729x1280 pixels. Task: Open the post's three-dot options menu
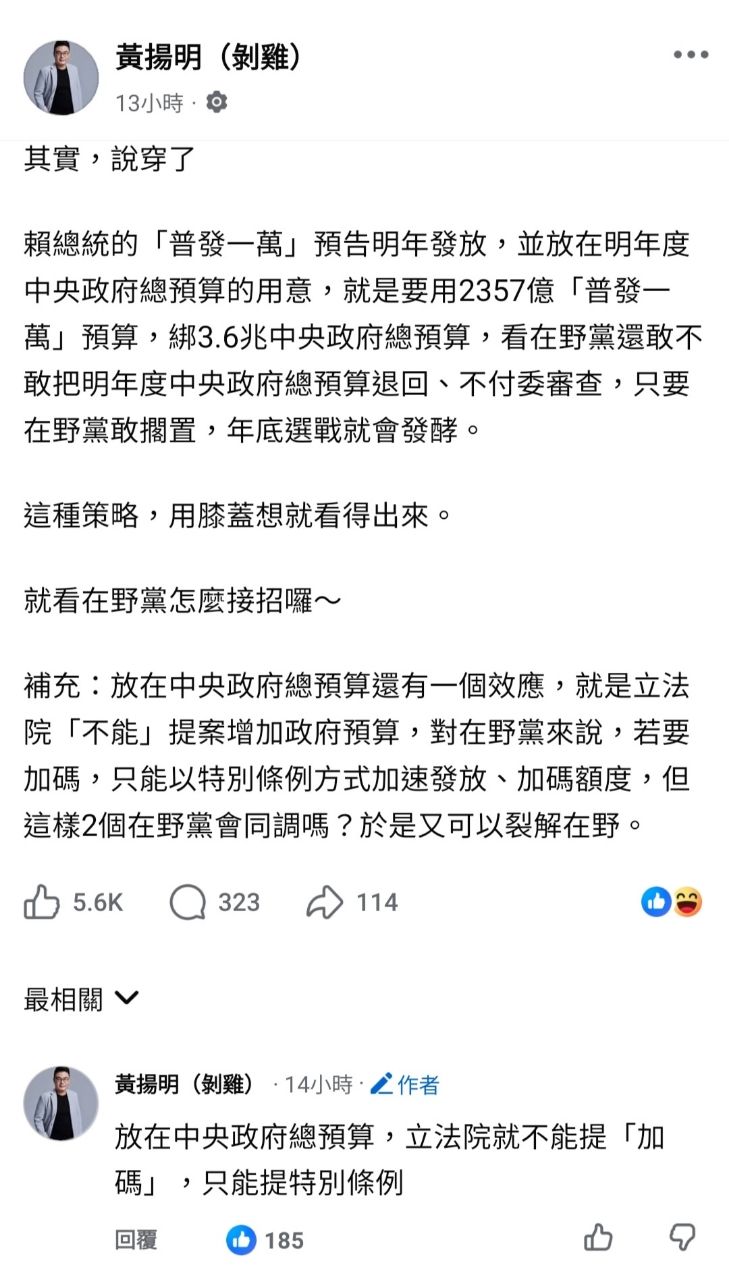click(x=690, y=55)
